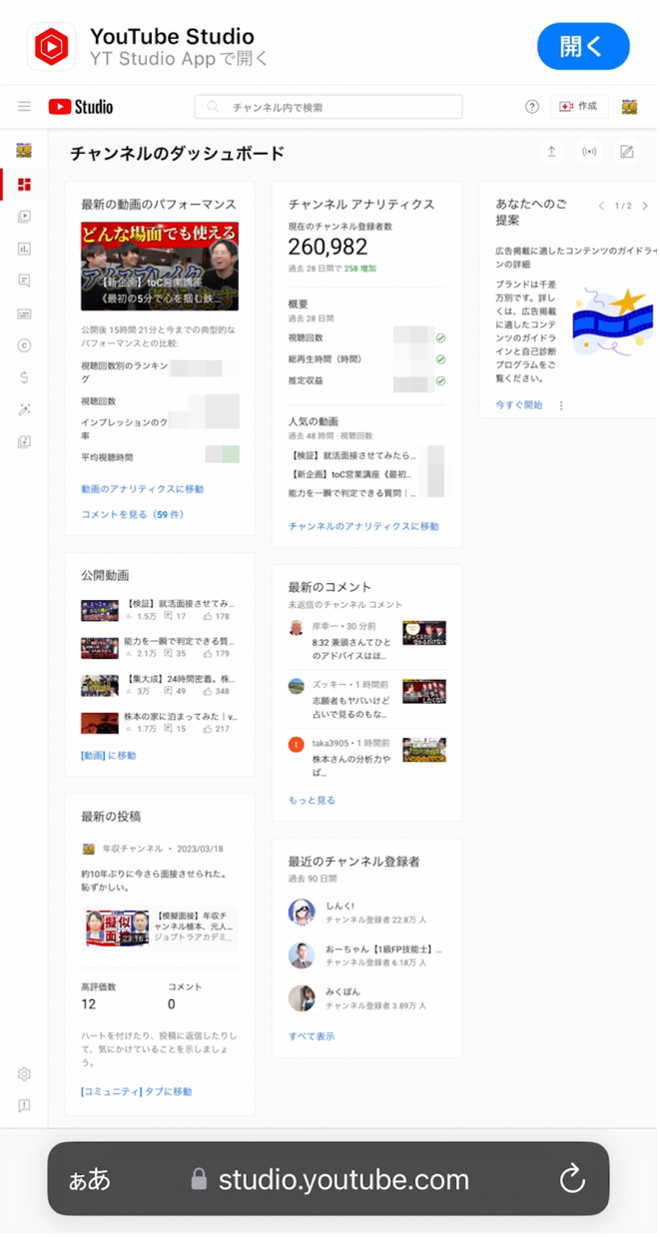Screen dimensions: 660x1237
Task: Open the latest video performance thumbnail
Action: tap(160, 266)
